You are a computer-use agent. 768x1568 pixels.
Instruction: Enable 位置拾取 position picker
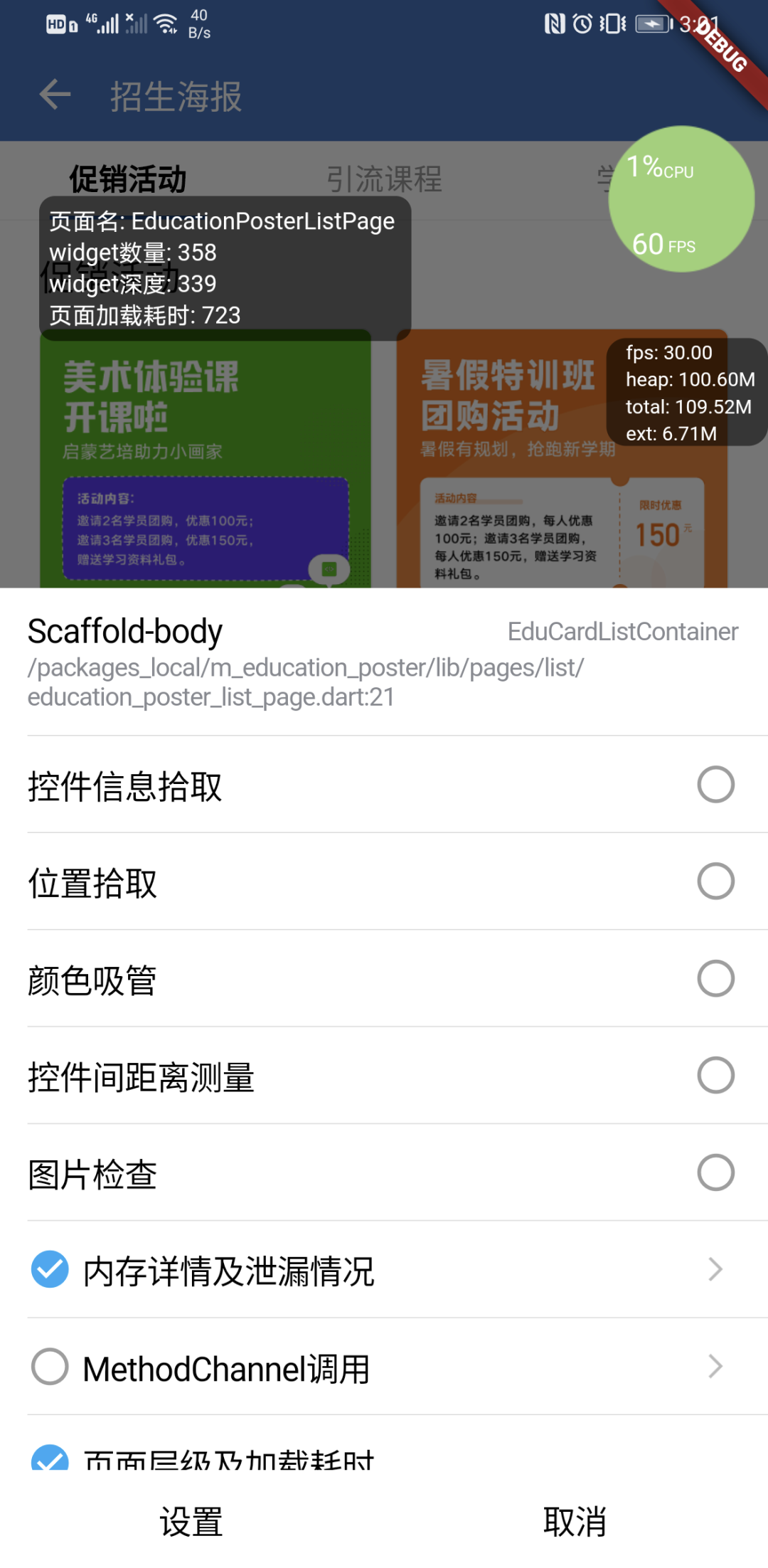[x=715, y=881]
